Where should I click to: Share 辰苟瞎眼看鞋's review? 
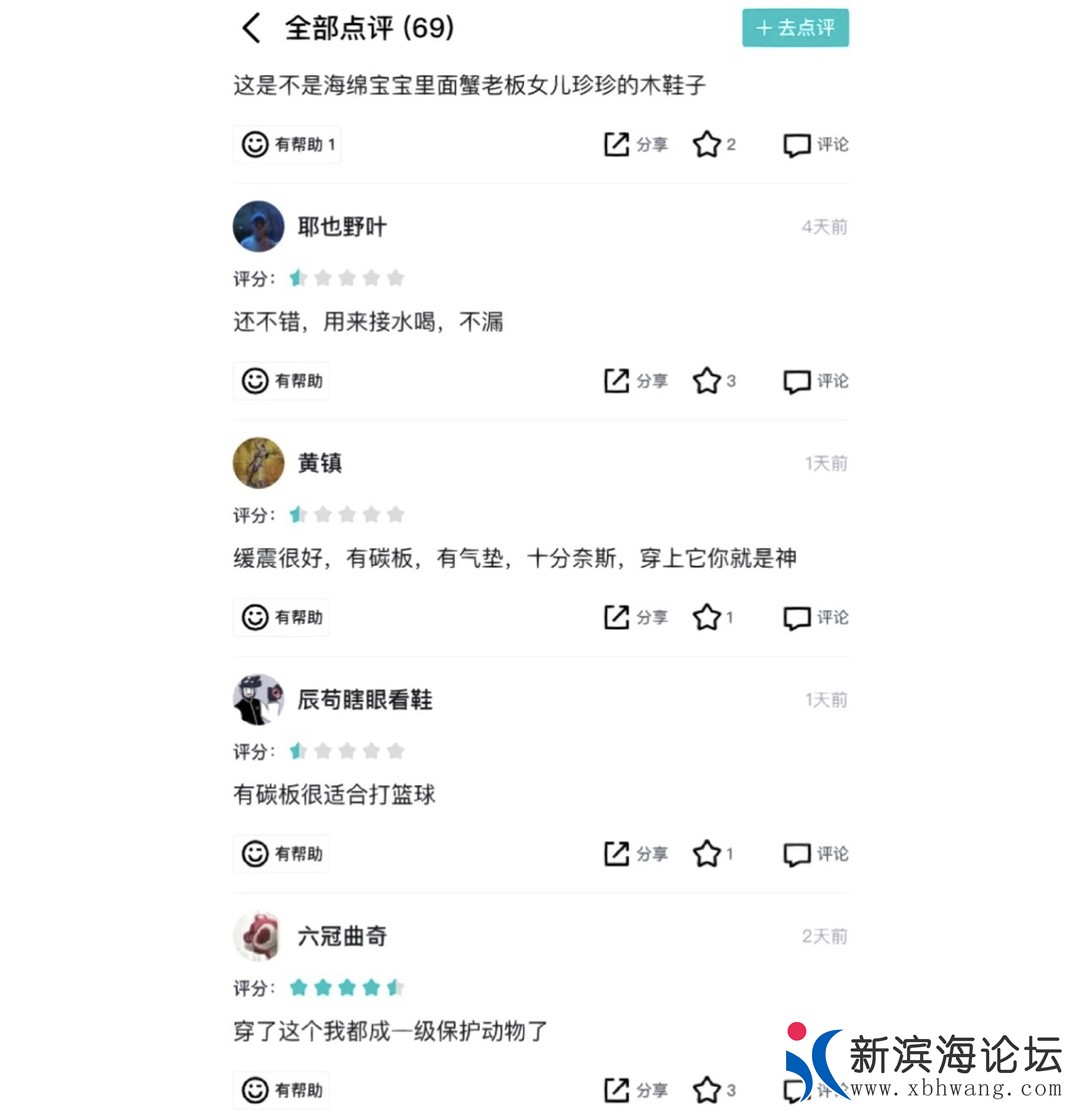coord(635,853)
